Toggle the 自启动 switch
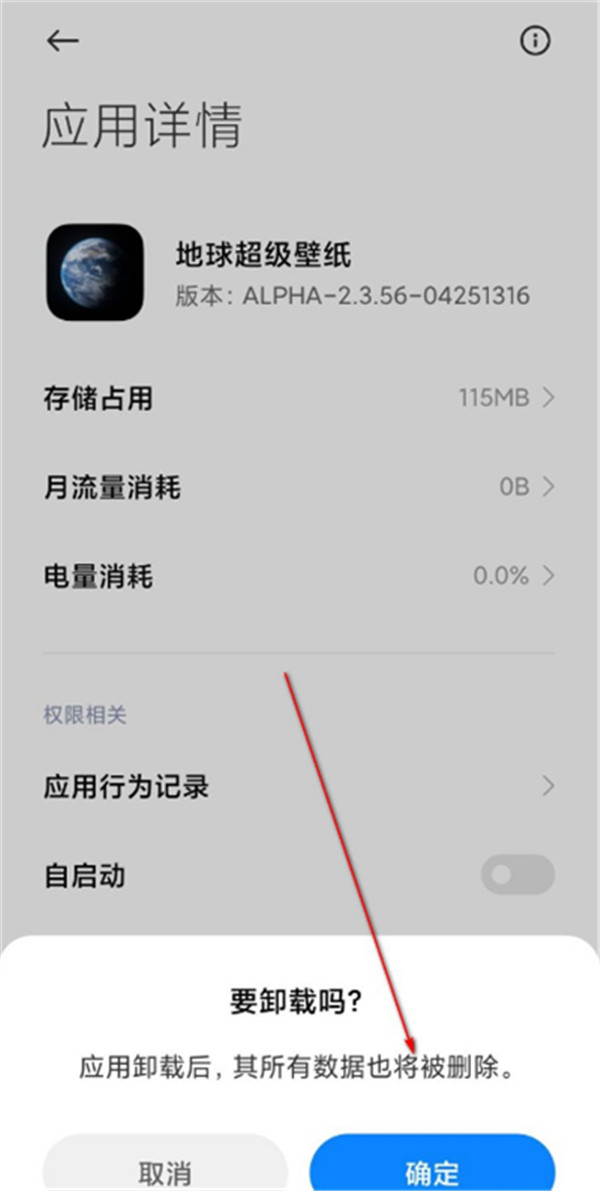The height and width of the screenshot is (1191, 600). (x=517, y=875)
